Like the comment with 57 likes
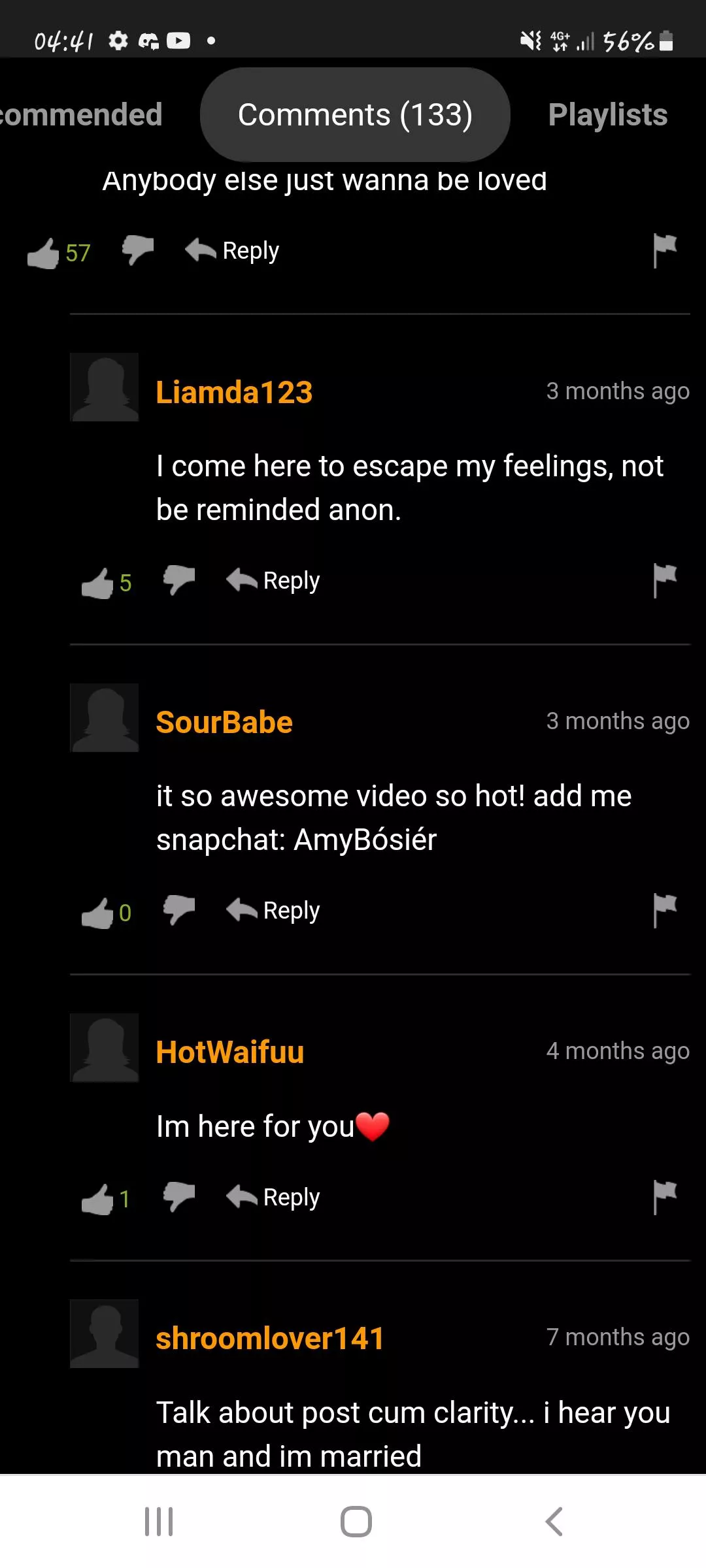Screen dimensions: 706x1568 tap(43, 253)
